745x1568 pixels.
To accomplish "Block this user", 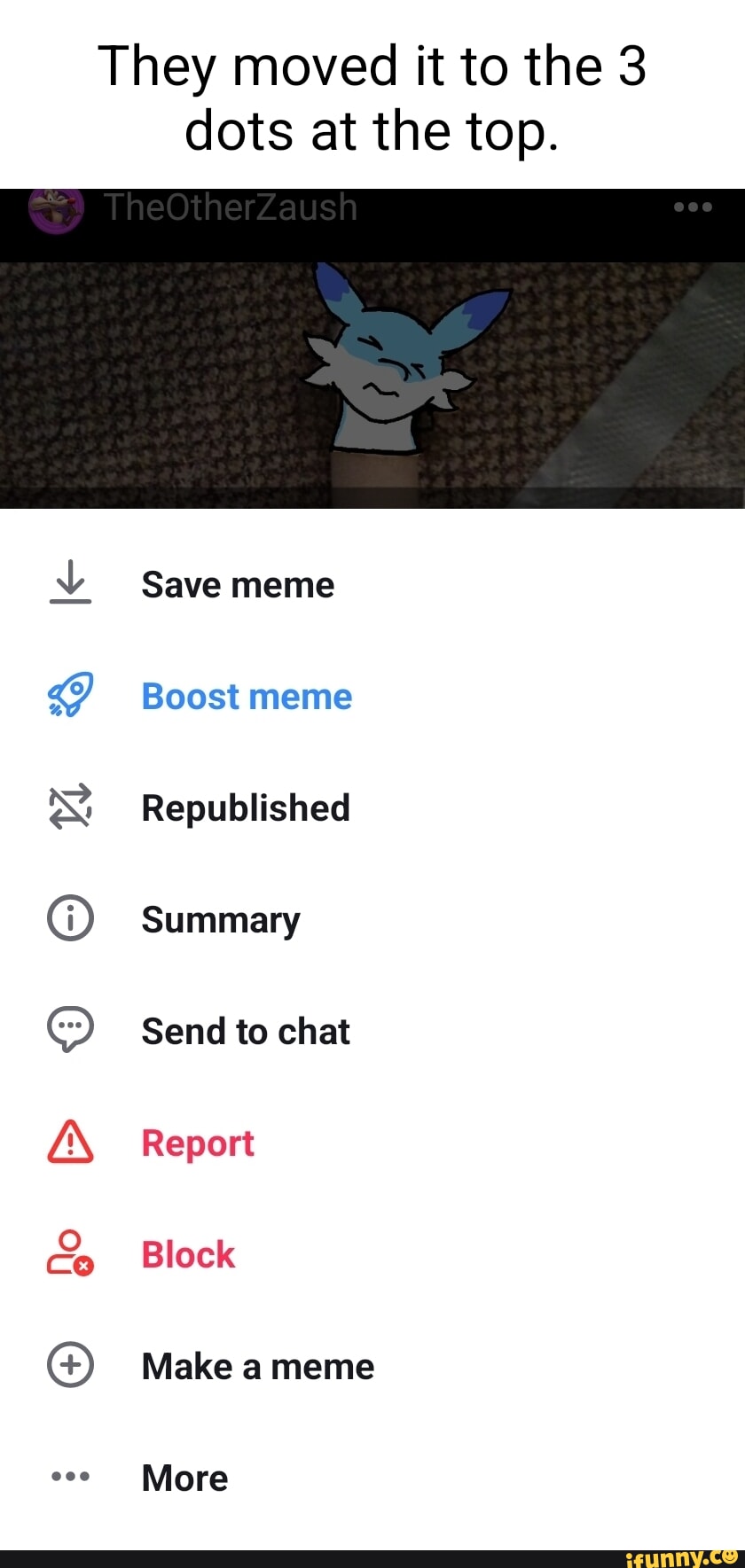I will coord(188,1255).
